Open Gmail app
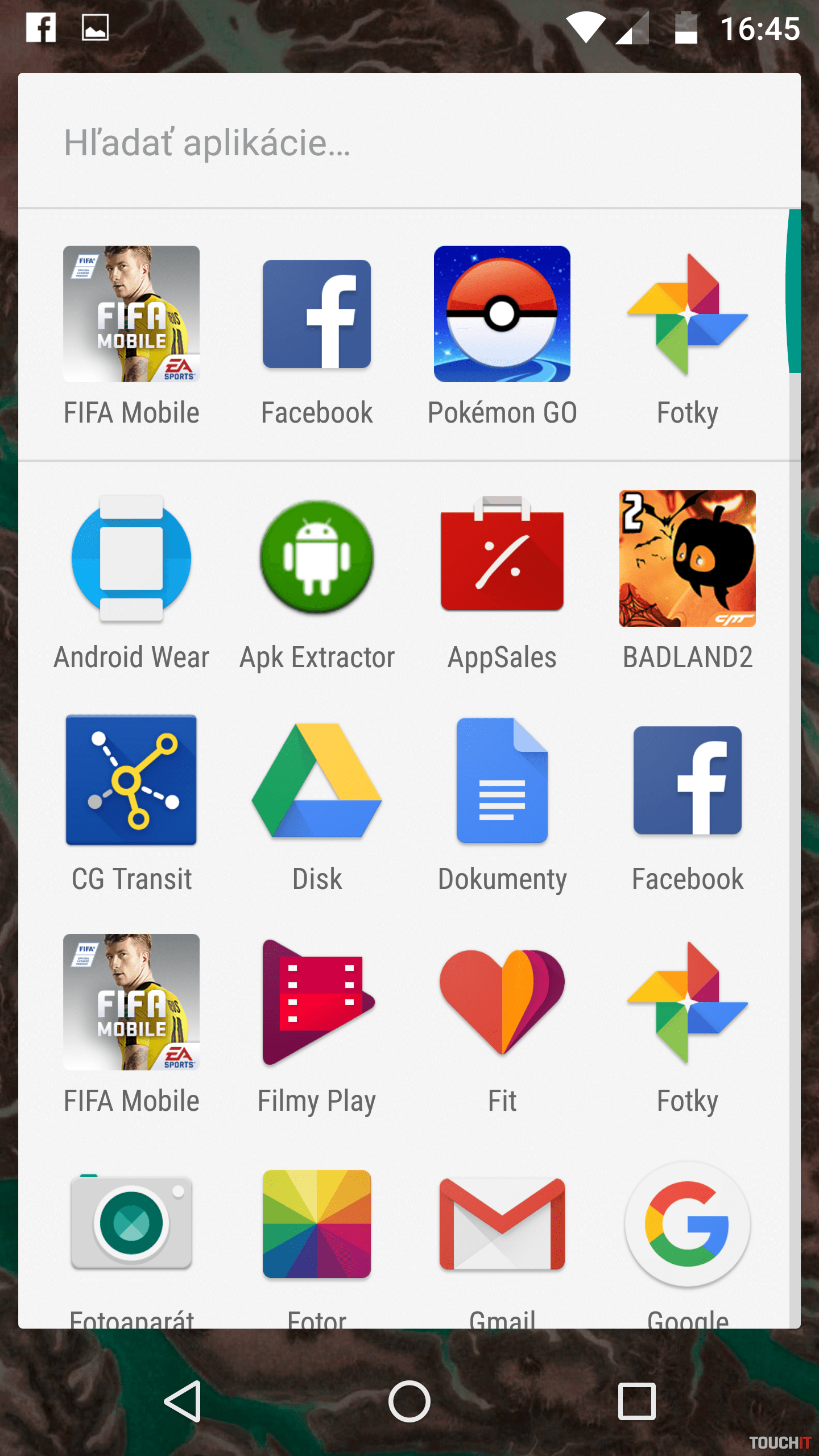Image resolution: width=819 pixels, height=1456 pixels. [x=502, y=1224]
